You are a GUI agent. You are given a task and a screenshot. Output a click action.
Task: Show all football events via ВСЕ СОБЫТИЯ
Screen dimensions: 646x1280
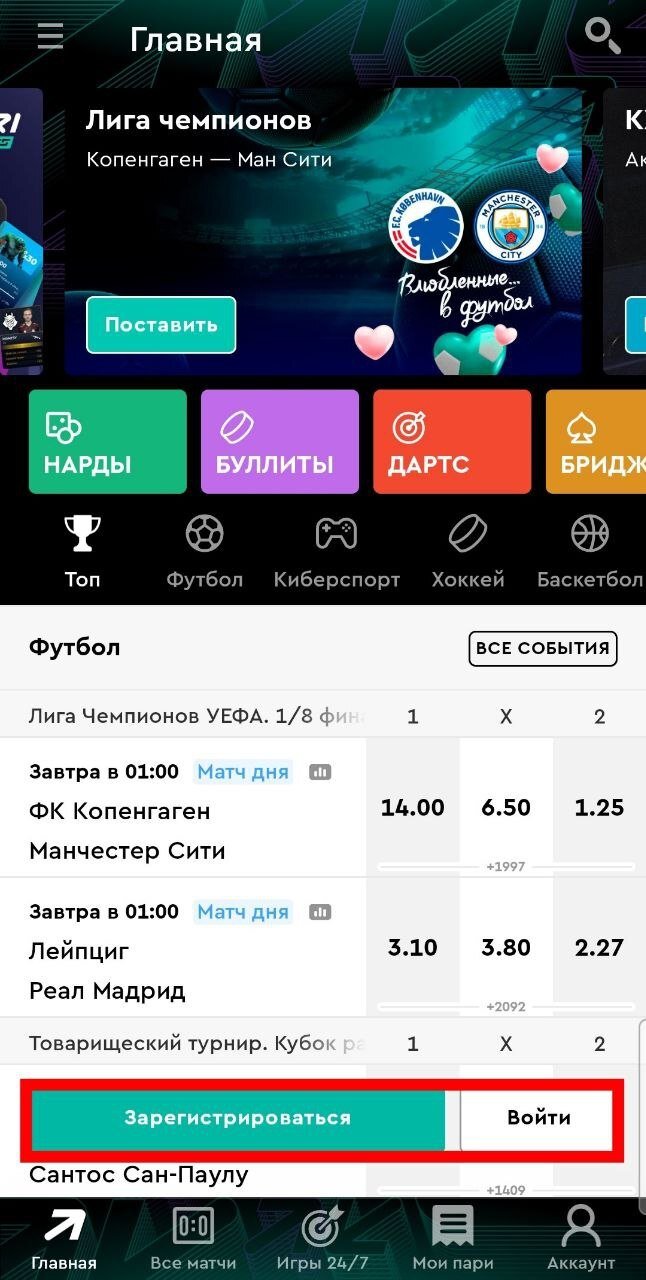pyautogui.click(x=542, y=648)
